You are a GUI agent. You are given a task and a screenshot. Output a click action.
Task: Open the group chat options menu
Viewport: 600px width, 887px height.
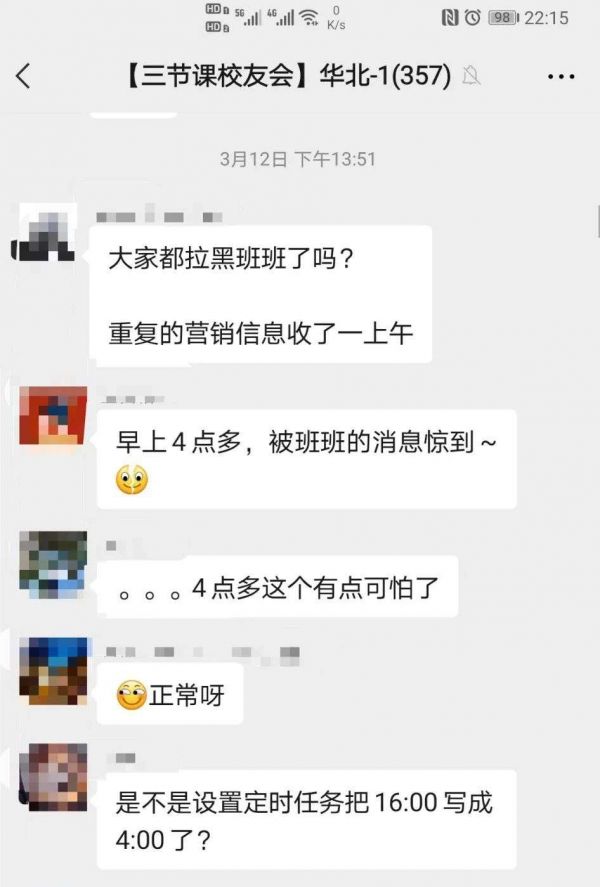click(563, 76)
